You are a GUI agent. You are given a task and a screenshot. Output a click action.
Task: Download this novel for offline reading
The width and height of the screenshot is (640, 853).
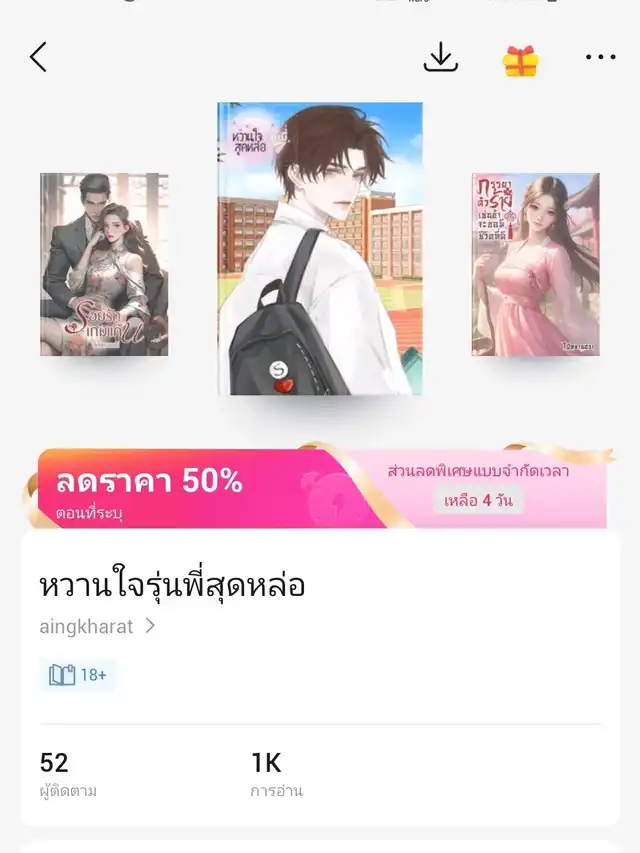pos(440,58)
